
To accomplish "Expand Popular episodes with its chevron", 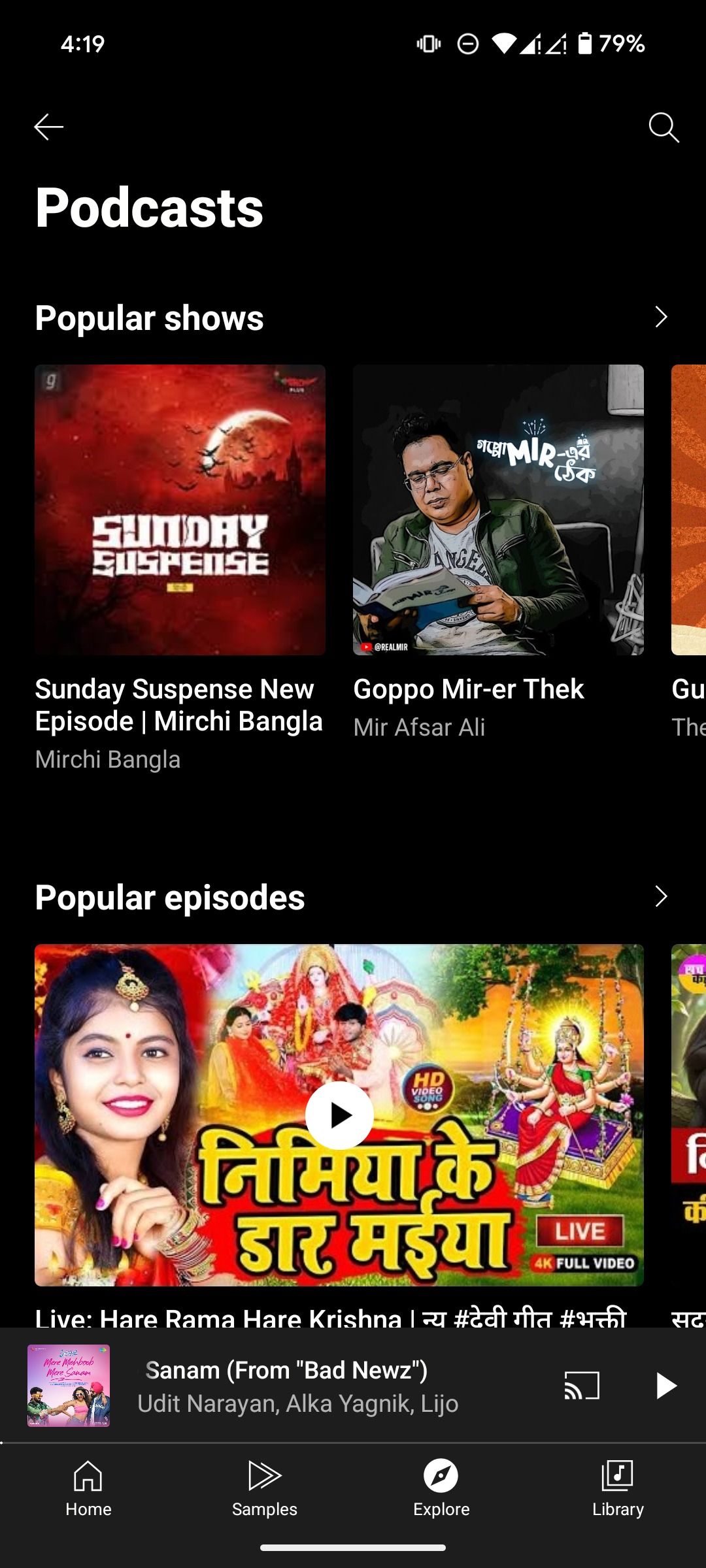I will point(660,897).
